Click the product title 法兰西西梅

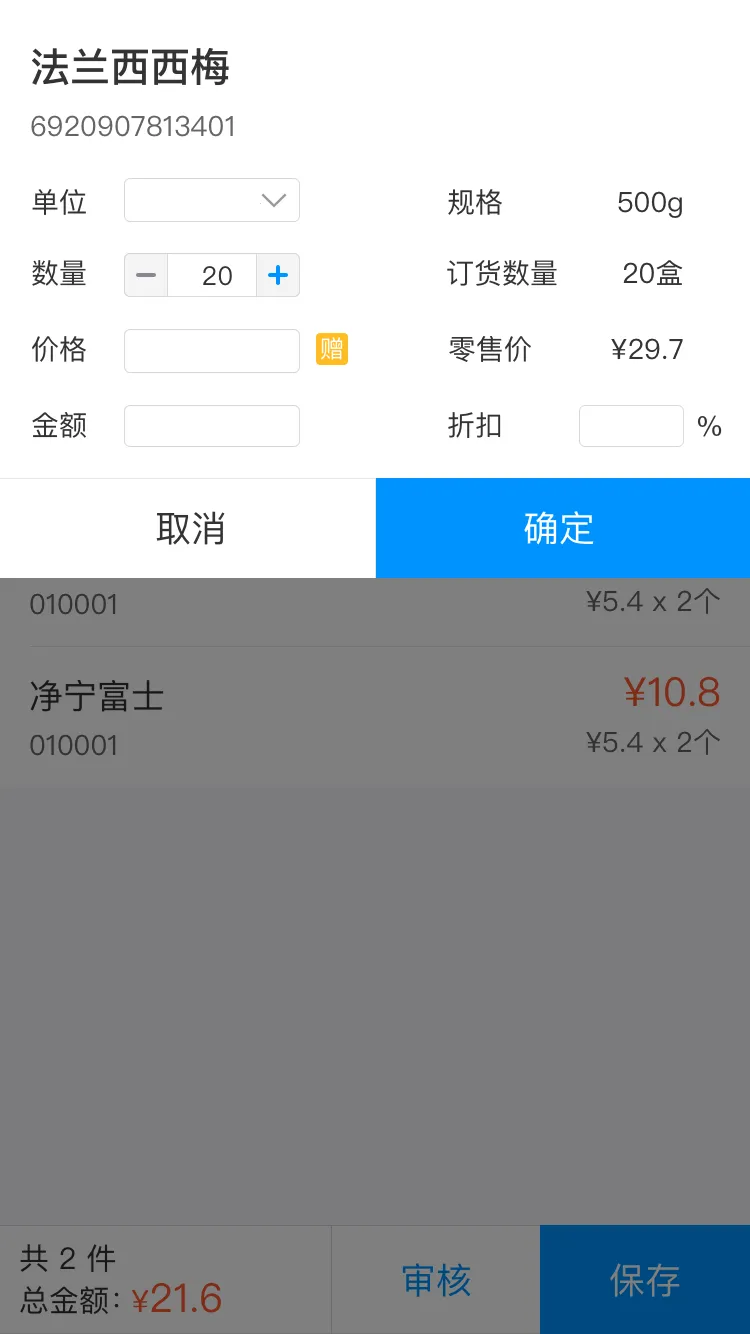click(x=130, y=68)
